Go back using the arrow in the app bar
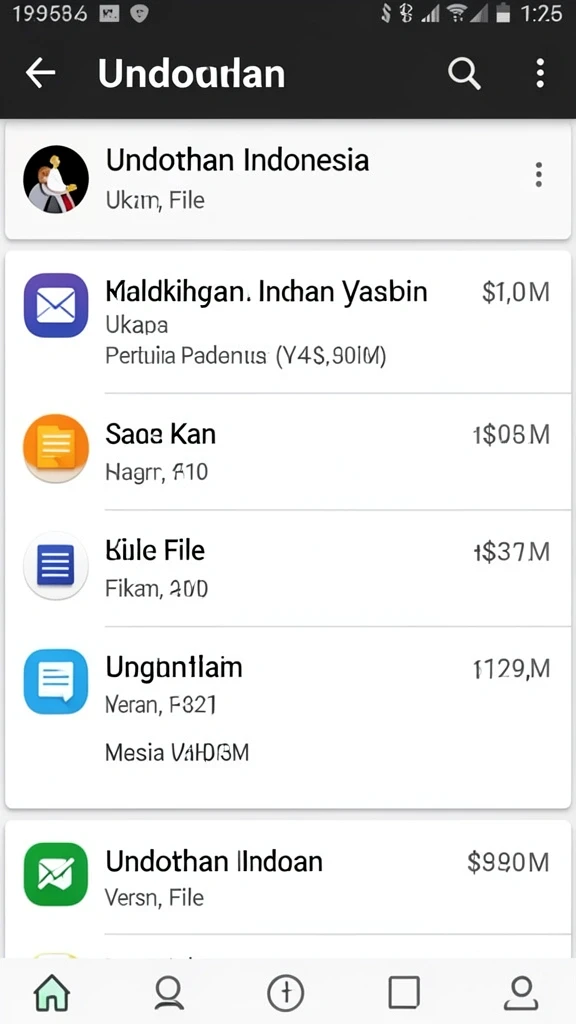The image size is (576, 1024). coord(40,72)
